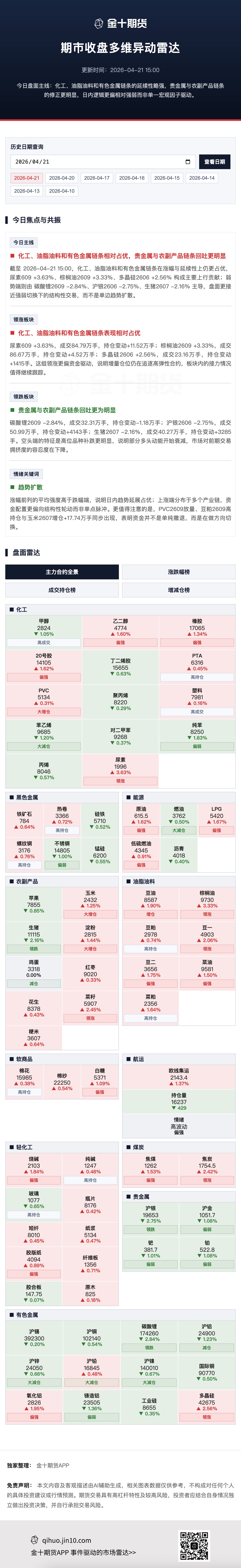
Task: Open the 2026-04-13 date chip
Action: pyautogui.click(x=27, y=191)
